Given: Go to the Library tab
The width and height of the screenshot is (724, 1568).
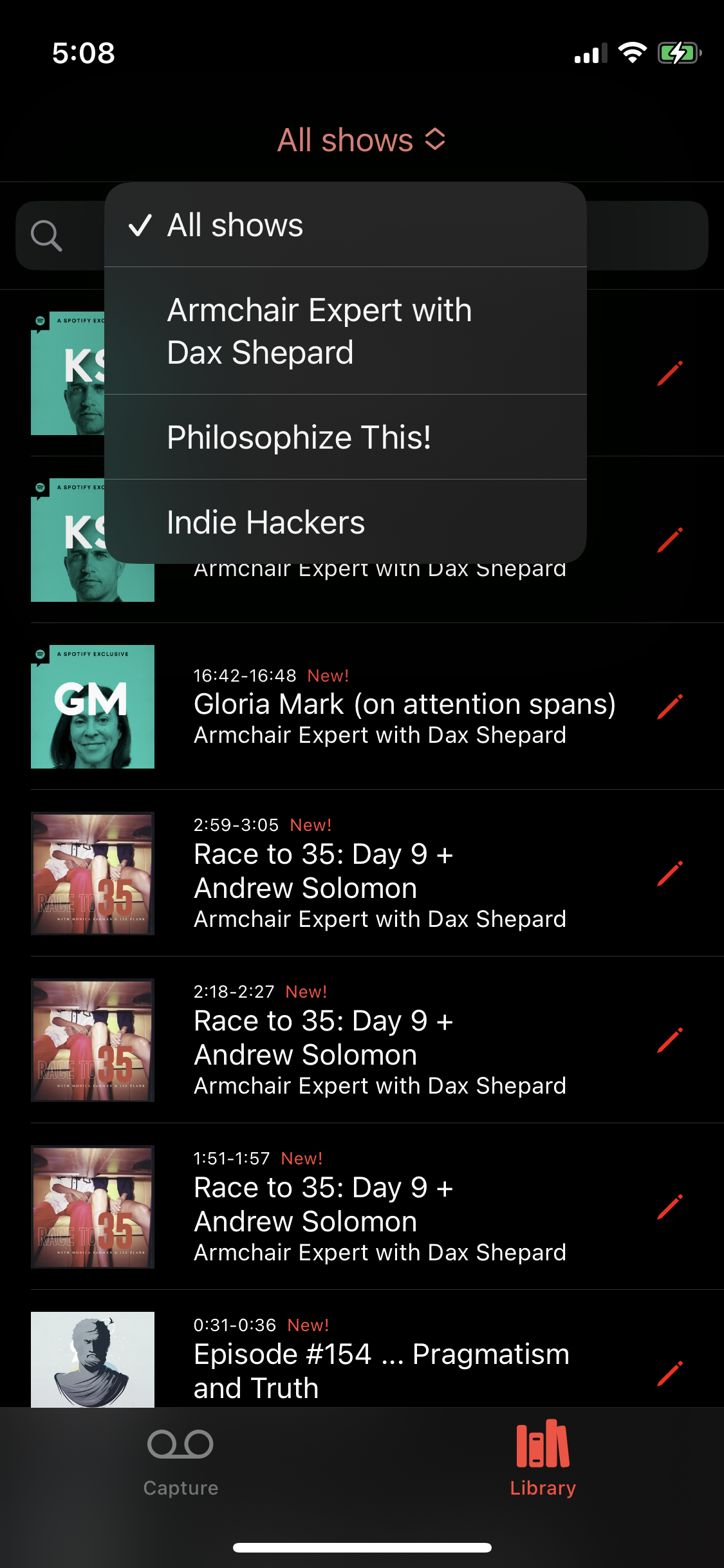Looking at the screenshot, I should coord(543,1459).
